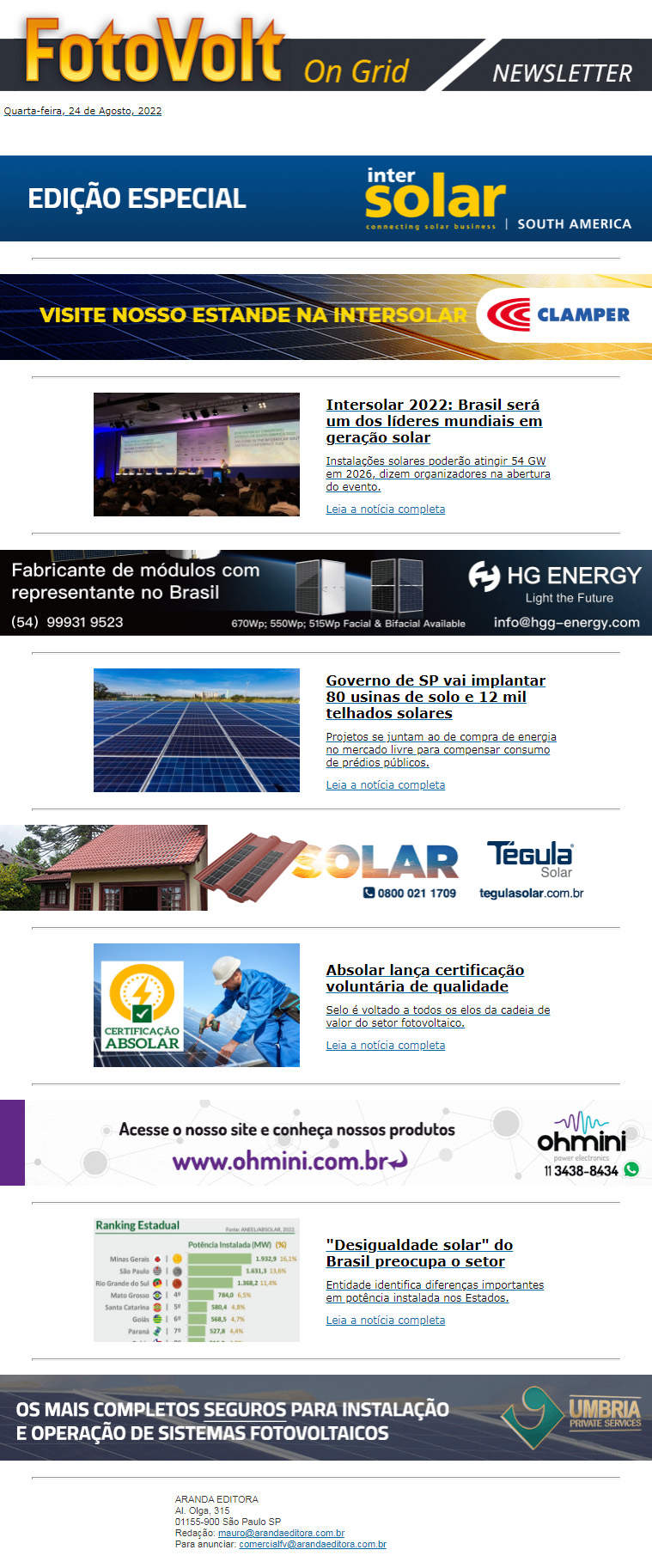Visit the ohmini.com.br banner
Viewport: 652px width, 1568px height.
click(x=326, y=1143)
